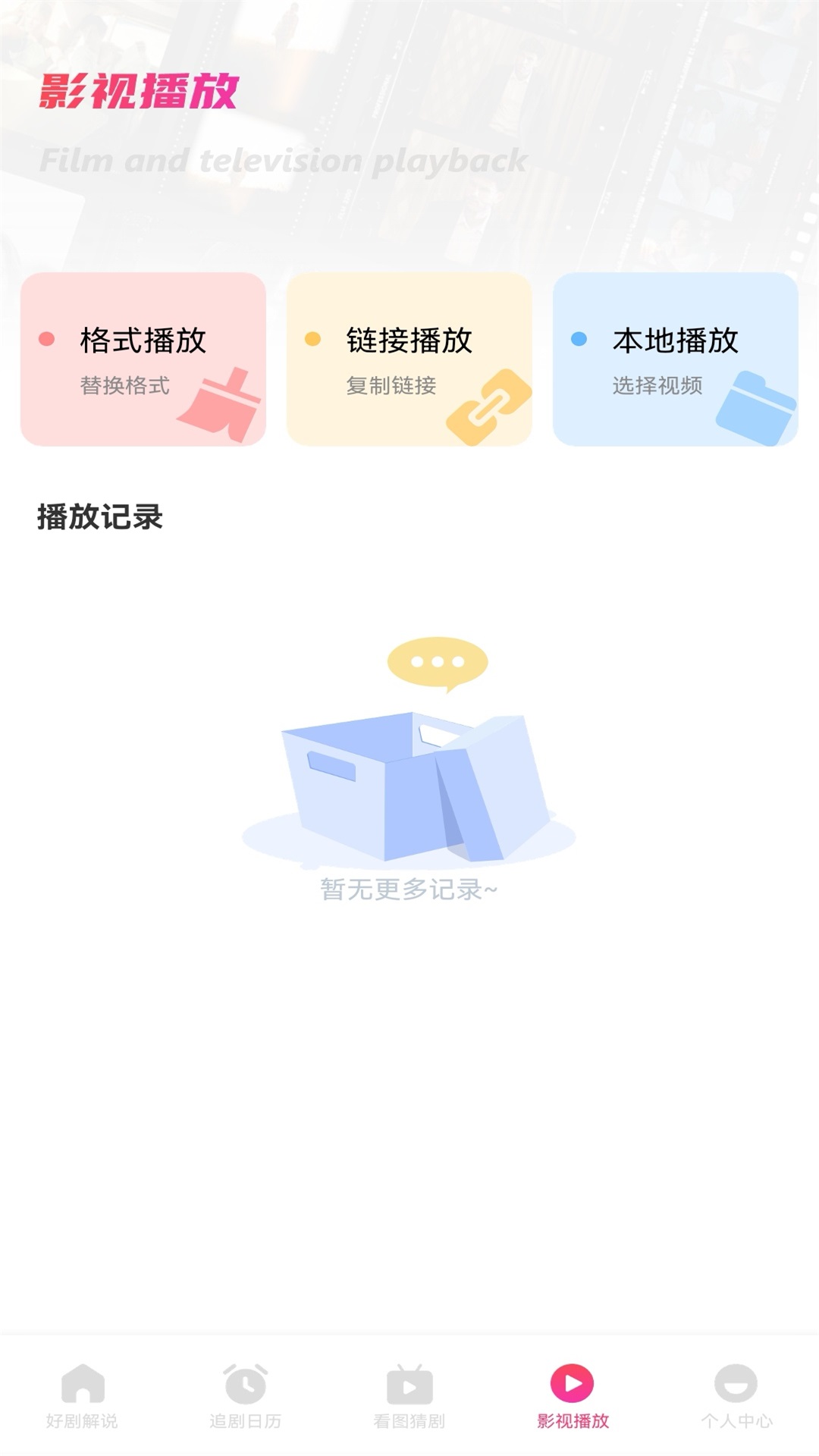Open the 格式播放 card
Viewport: 819px width, 1456px height.
(143, 359)
